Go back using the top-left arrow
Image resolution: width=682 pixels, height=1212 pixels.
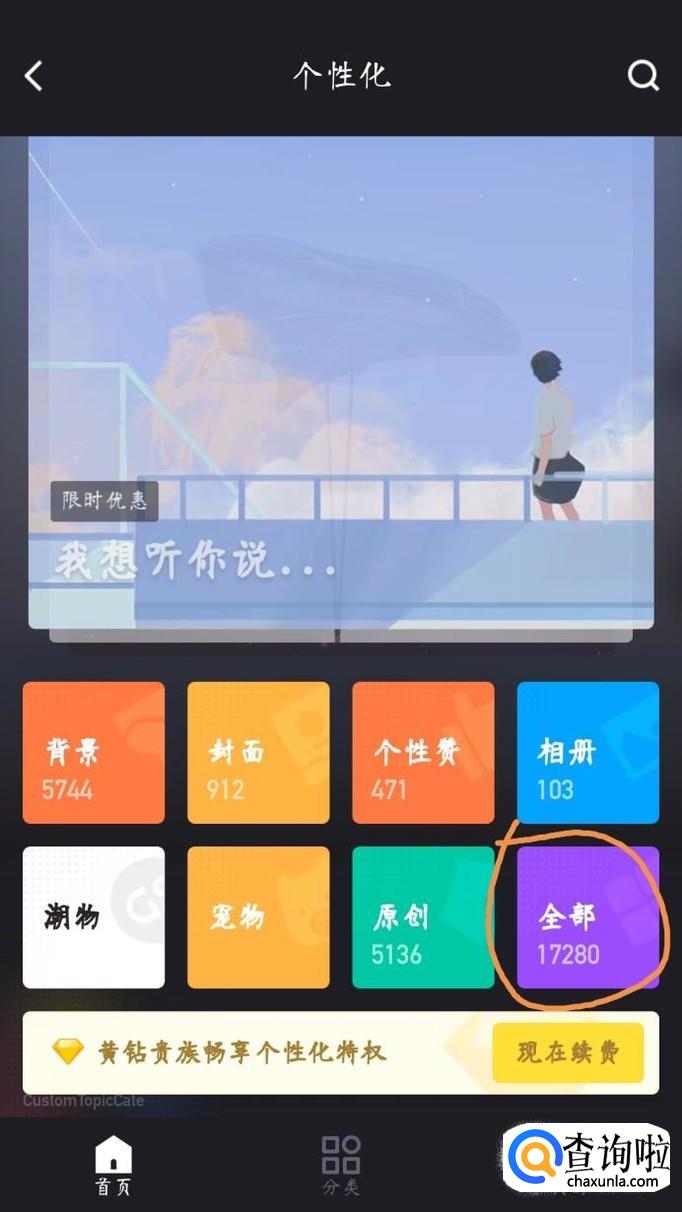point(34,76)
